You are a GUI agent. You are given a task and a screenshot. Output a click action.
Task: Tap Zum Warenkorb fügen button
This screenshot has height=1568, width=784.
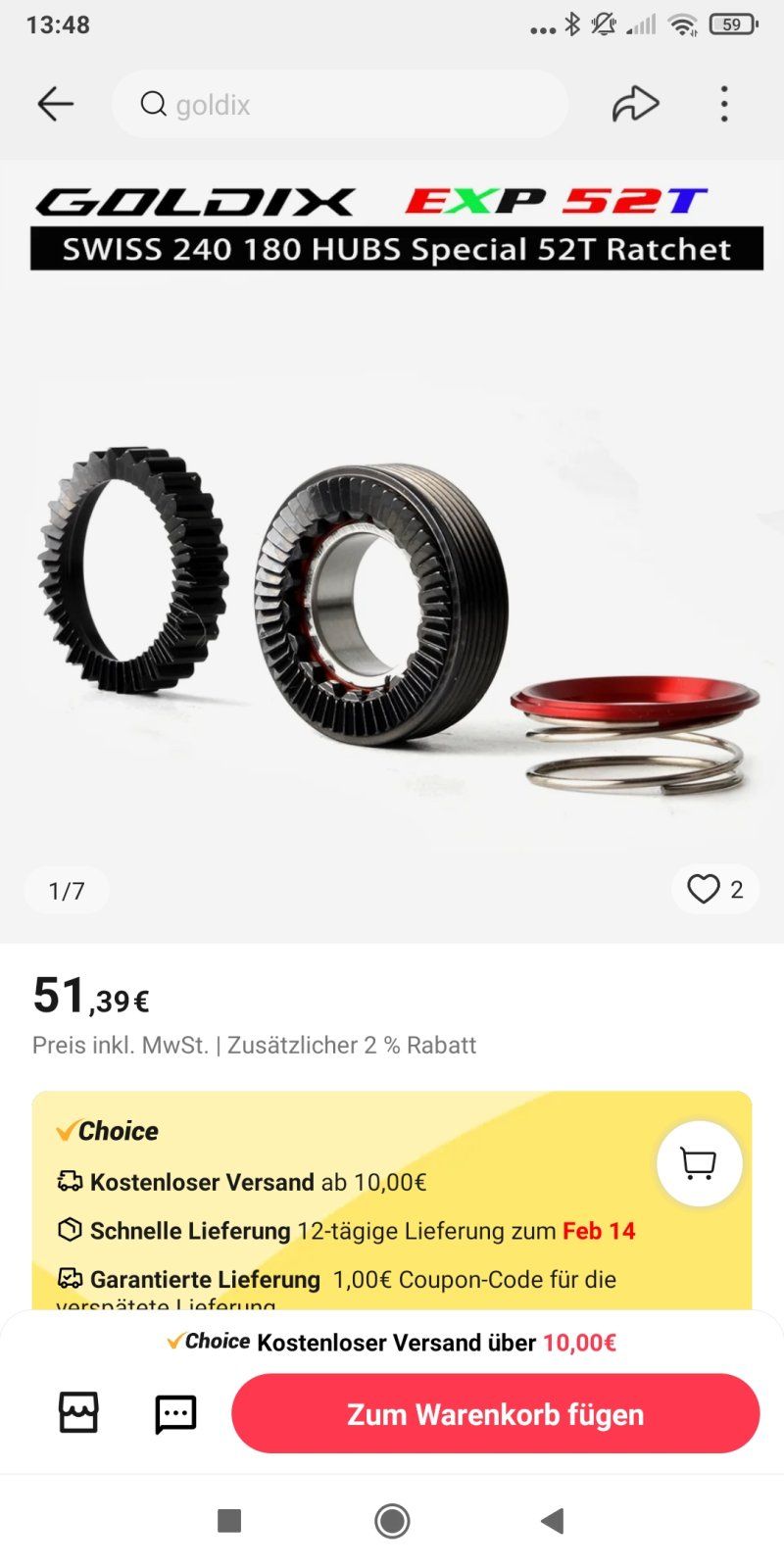pos(495,1414)
